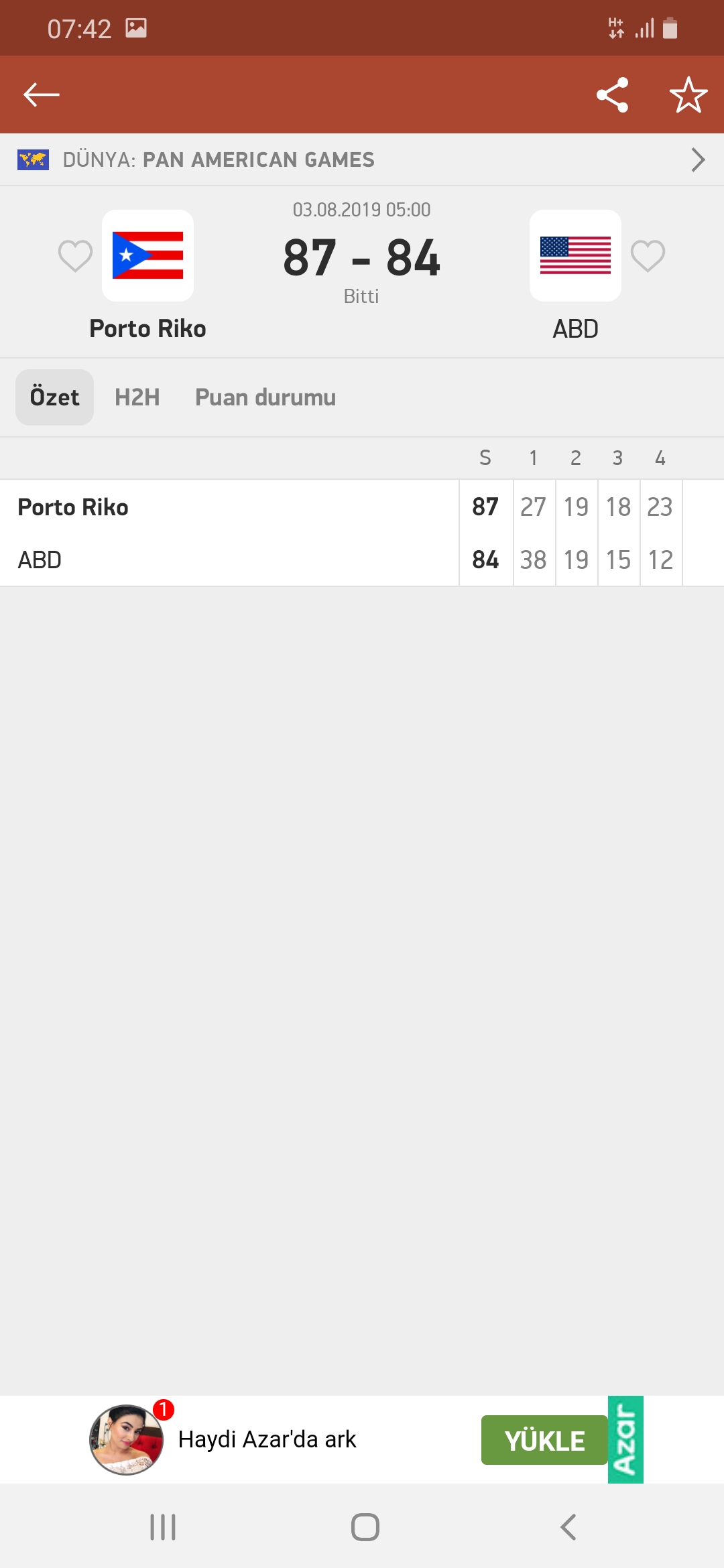This screenshot has height=1568, width=724.
Task: Go to the home screen
Action: coord(365,1527)
